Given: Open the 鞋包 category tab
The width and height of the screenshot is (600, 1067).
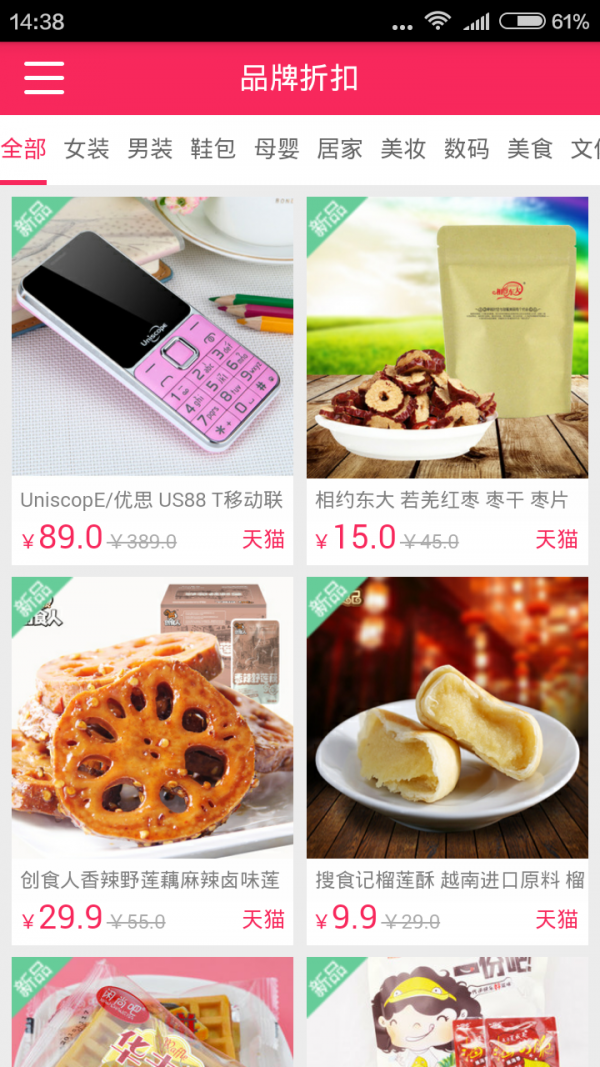Looking at the screenshot, I should (213, 149).
